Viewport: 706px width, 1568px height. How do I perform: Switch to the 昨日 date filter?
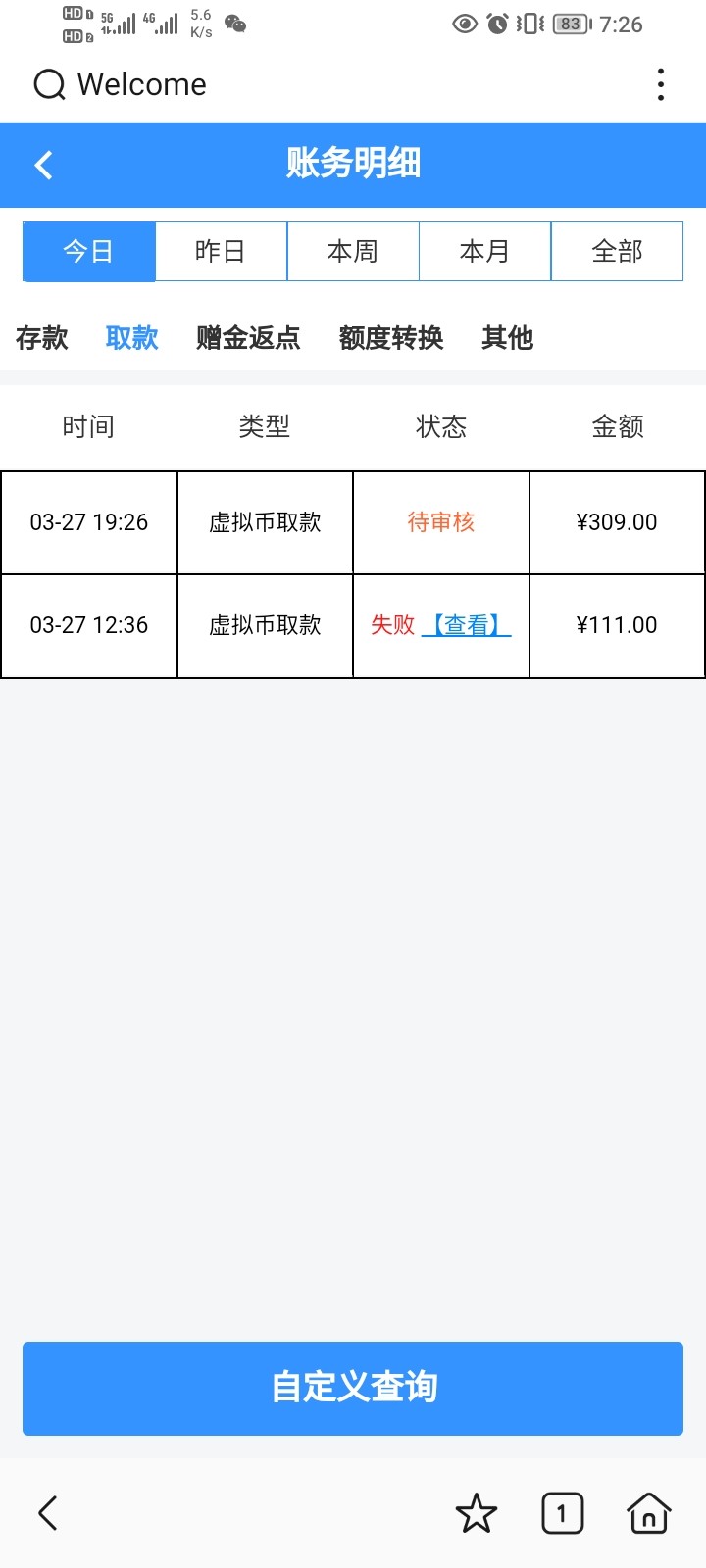(221, 252)
